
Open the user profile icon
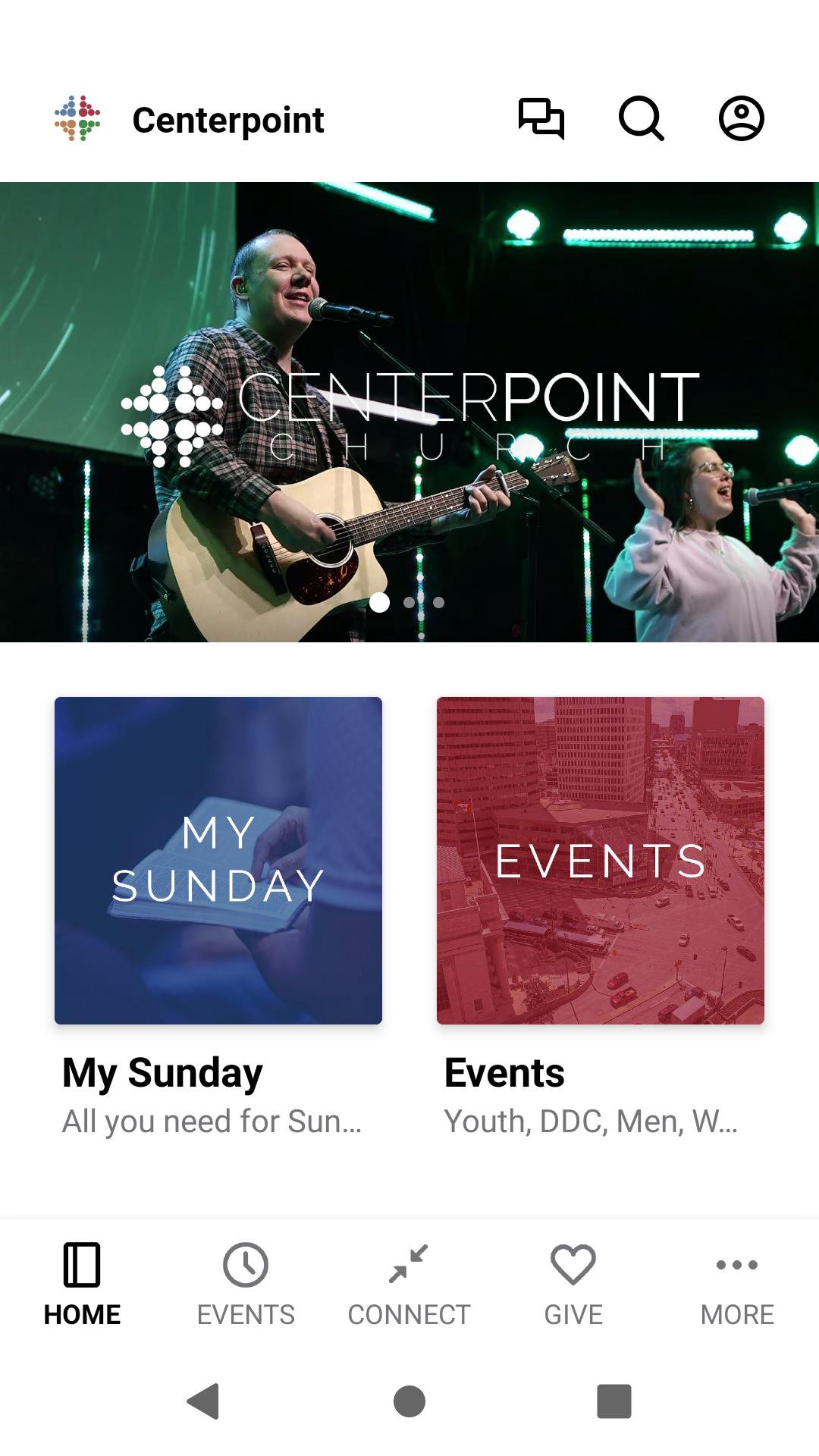click(741, 119)
